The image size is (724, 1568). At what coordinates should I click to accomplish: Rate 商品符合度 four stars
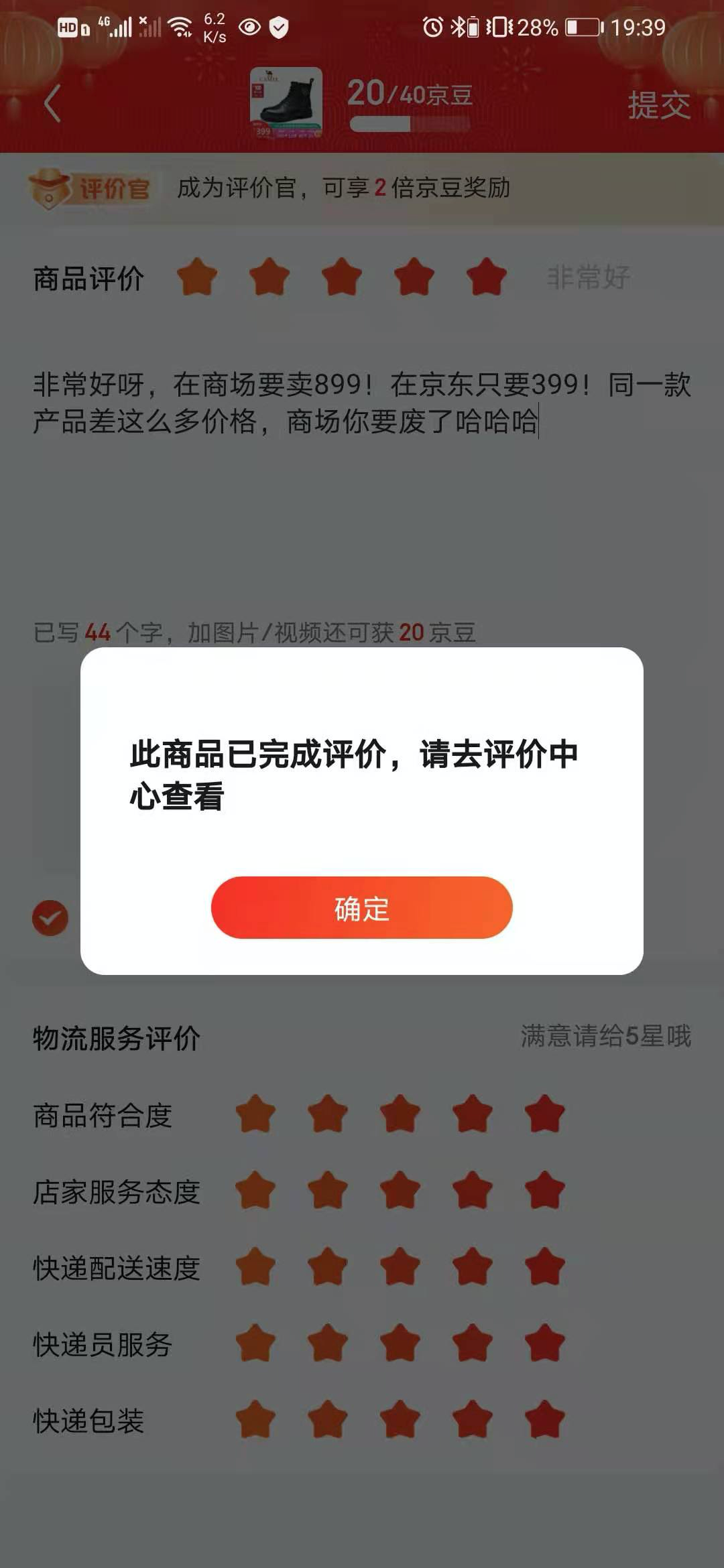point(472,1114)
